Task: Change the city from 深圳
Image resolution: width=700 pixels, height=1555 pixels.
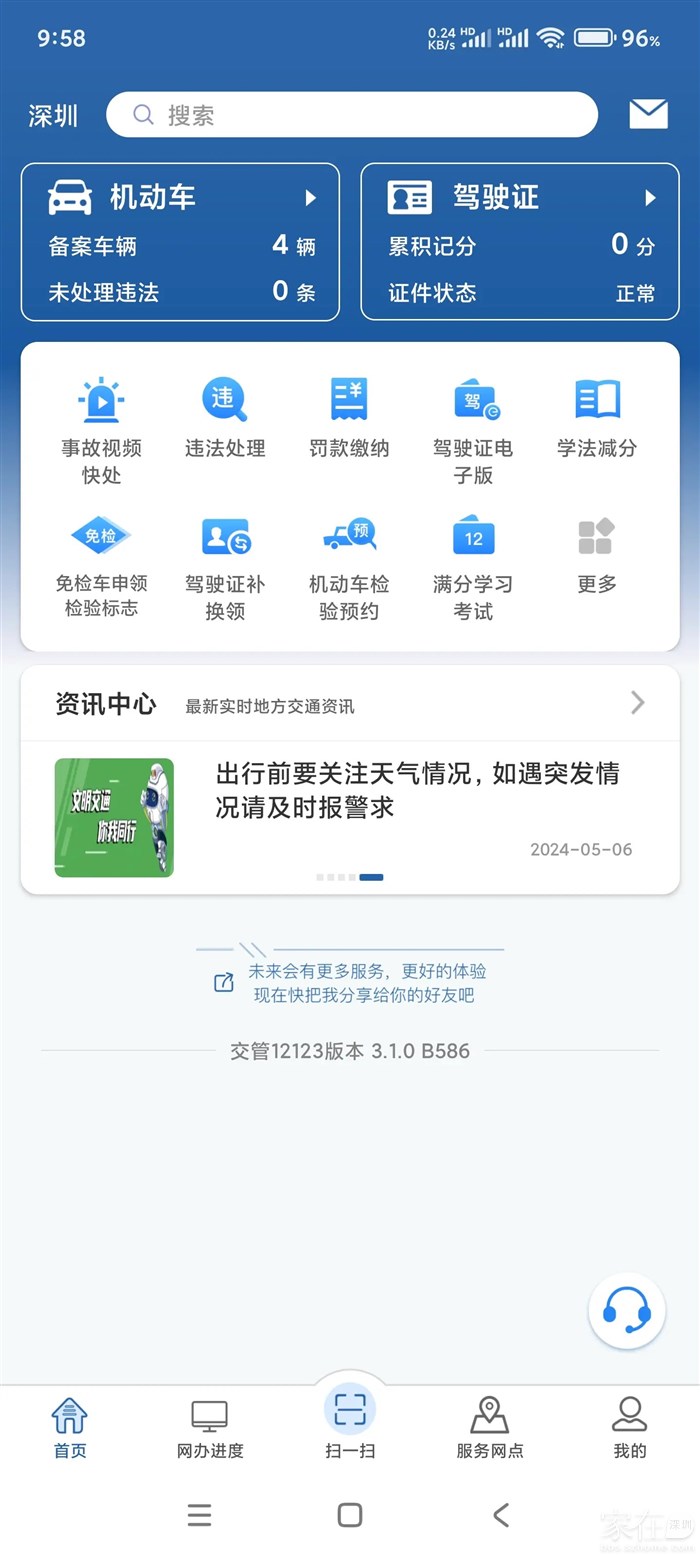Action: pyautogui.click(x=53, y=116)
